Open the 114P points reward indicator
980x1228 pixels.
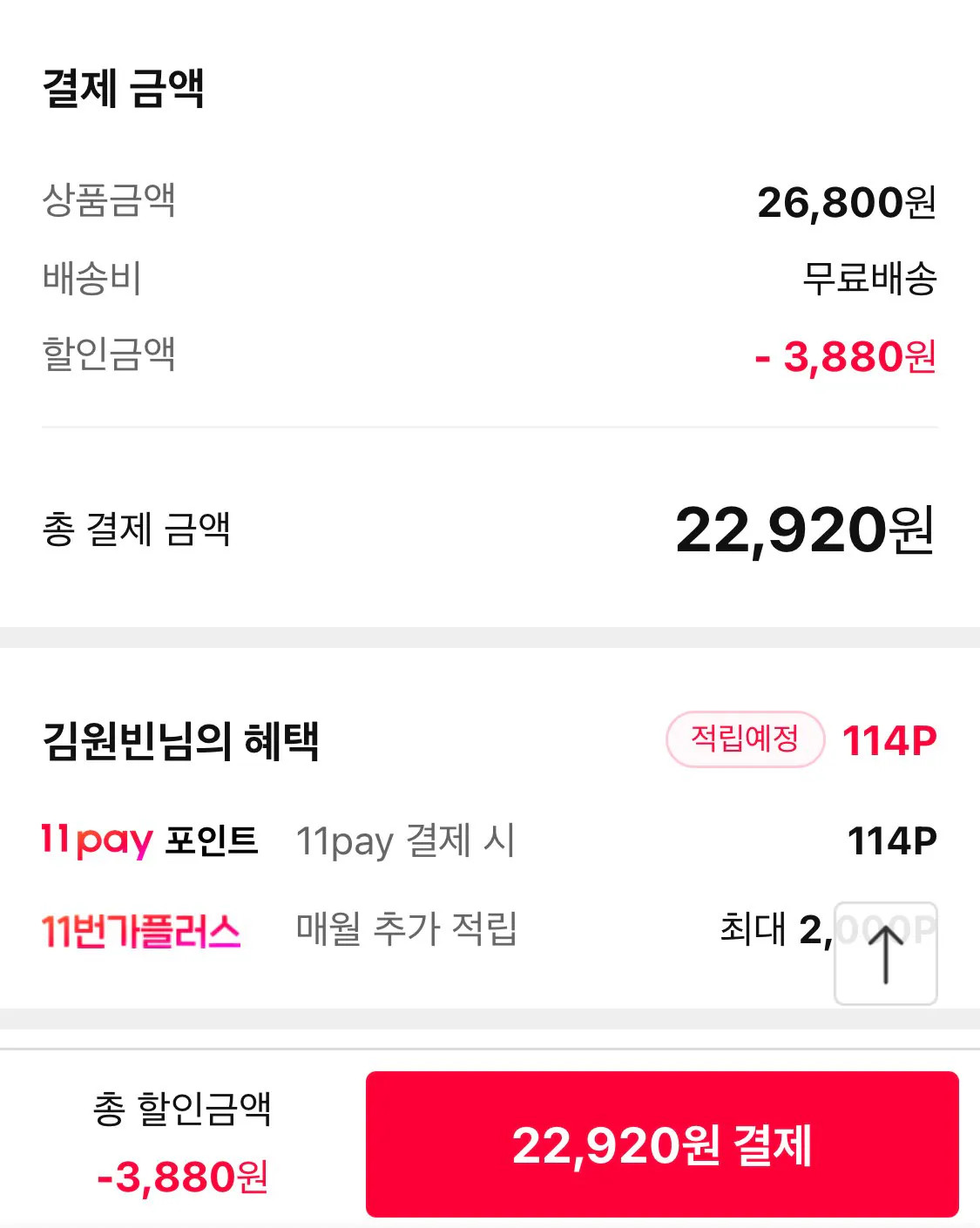point(888,739)
